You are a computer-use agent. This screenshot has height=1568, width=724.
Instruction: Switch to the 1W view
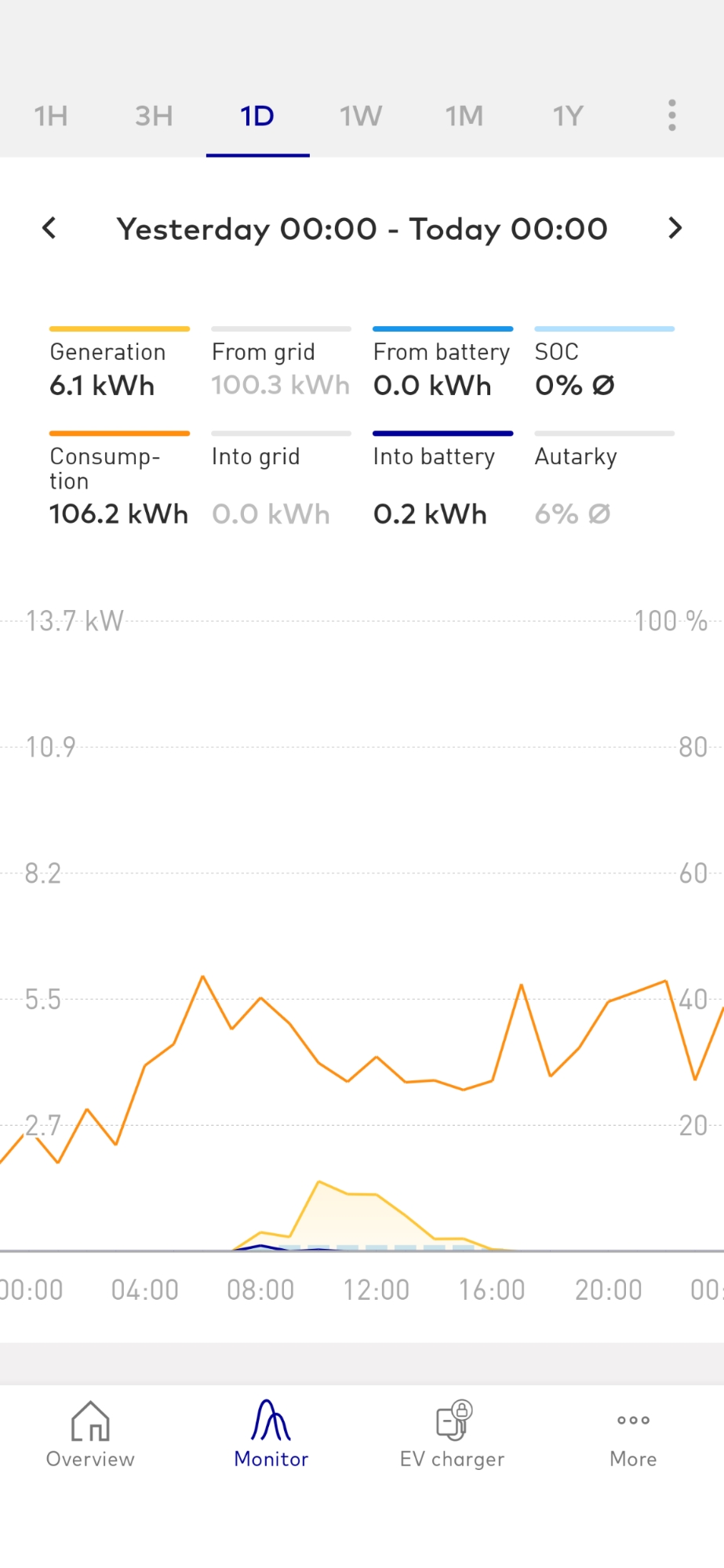click(x=361, y=116)
